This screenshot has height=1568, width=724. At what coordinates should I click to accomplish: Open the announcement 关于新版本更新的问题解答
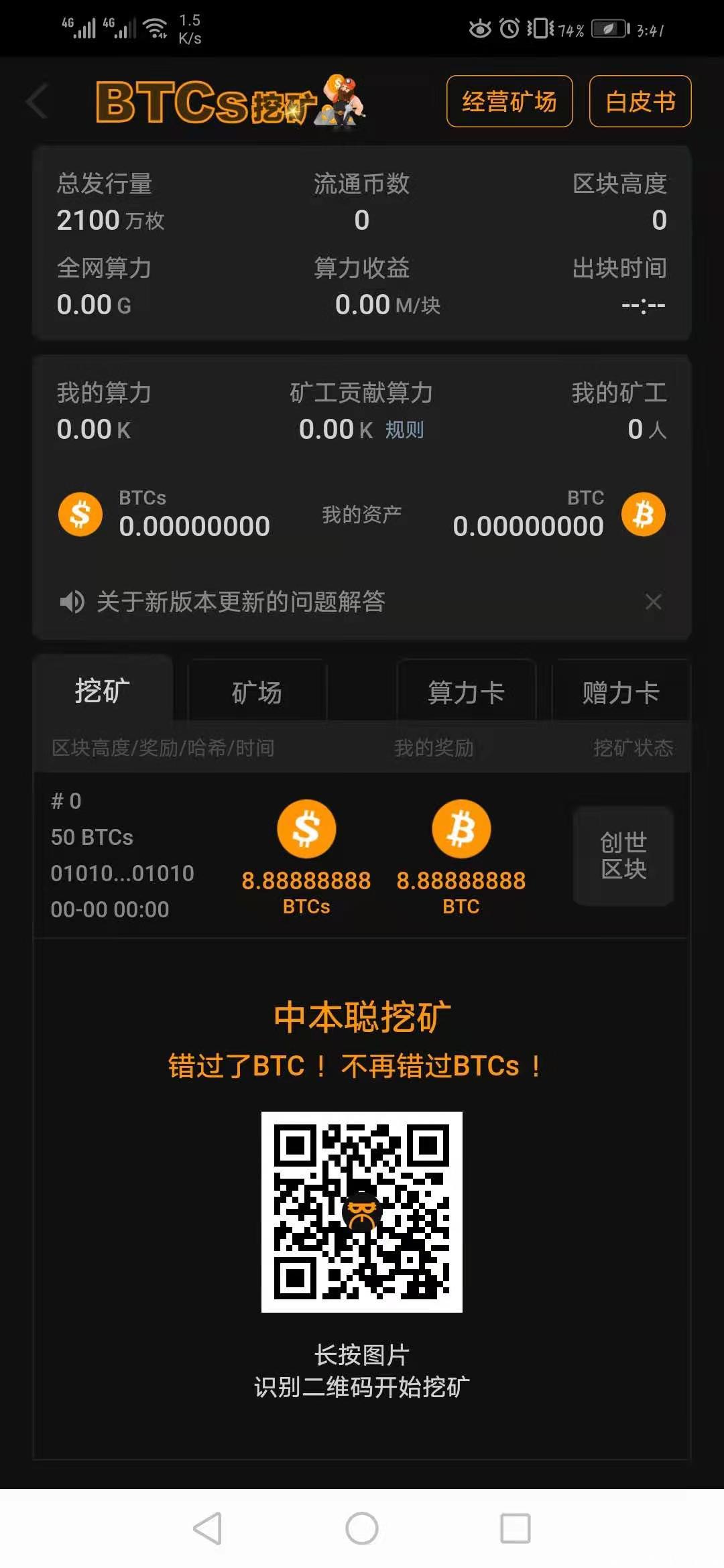(241, 602)
